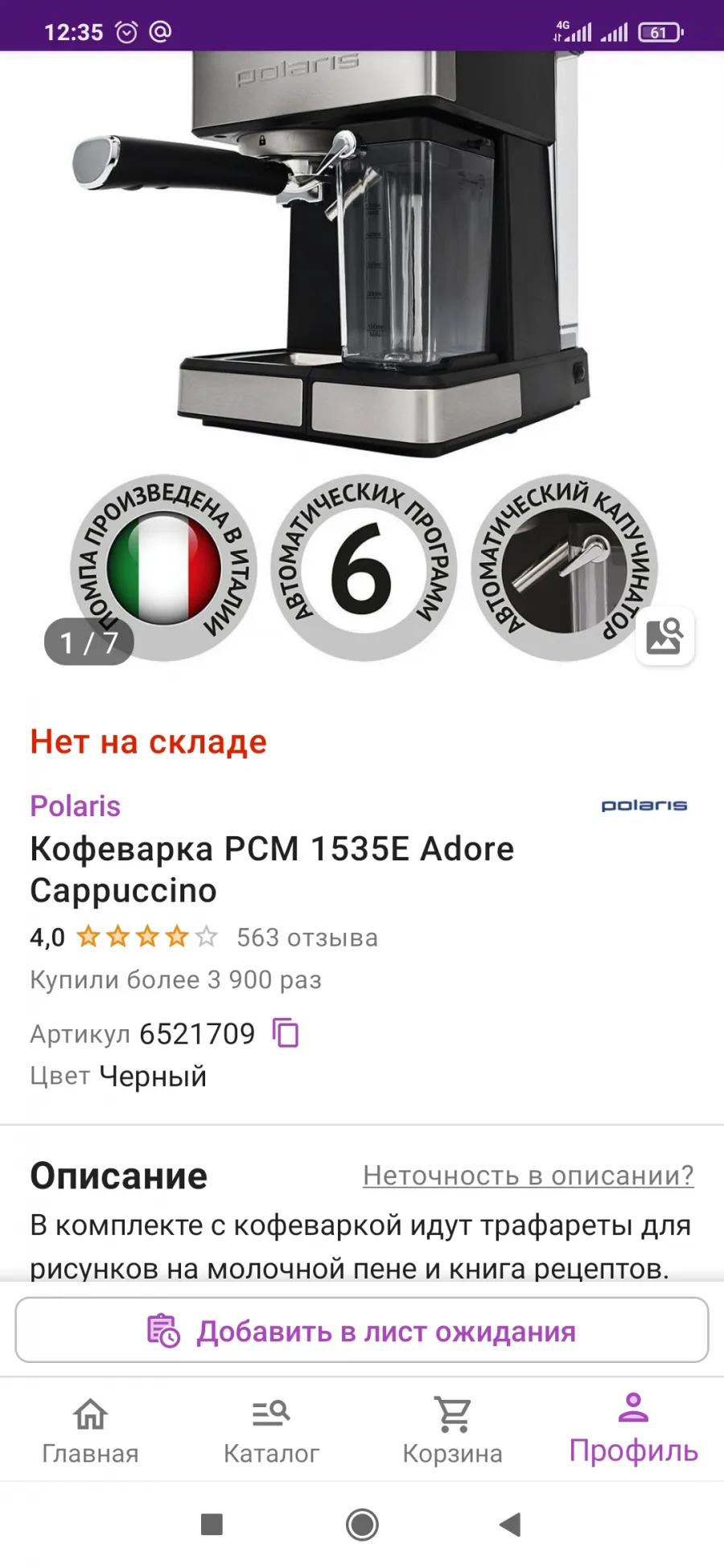Open the 563 отзыва reviews
This screenshot has width=724, height=1568.
tap(306, 938)
